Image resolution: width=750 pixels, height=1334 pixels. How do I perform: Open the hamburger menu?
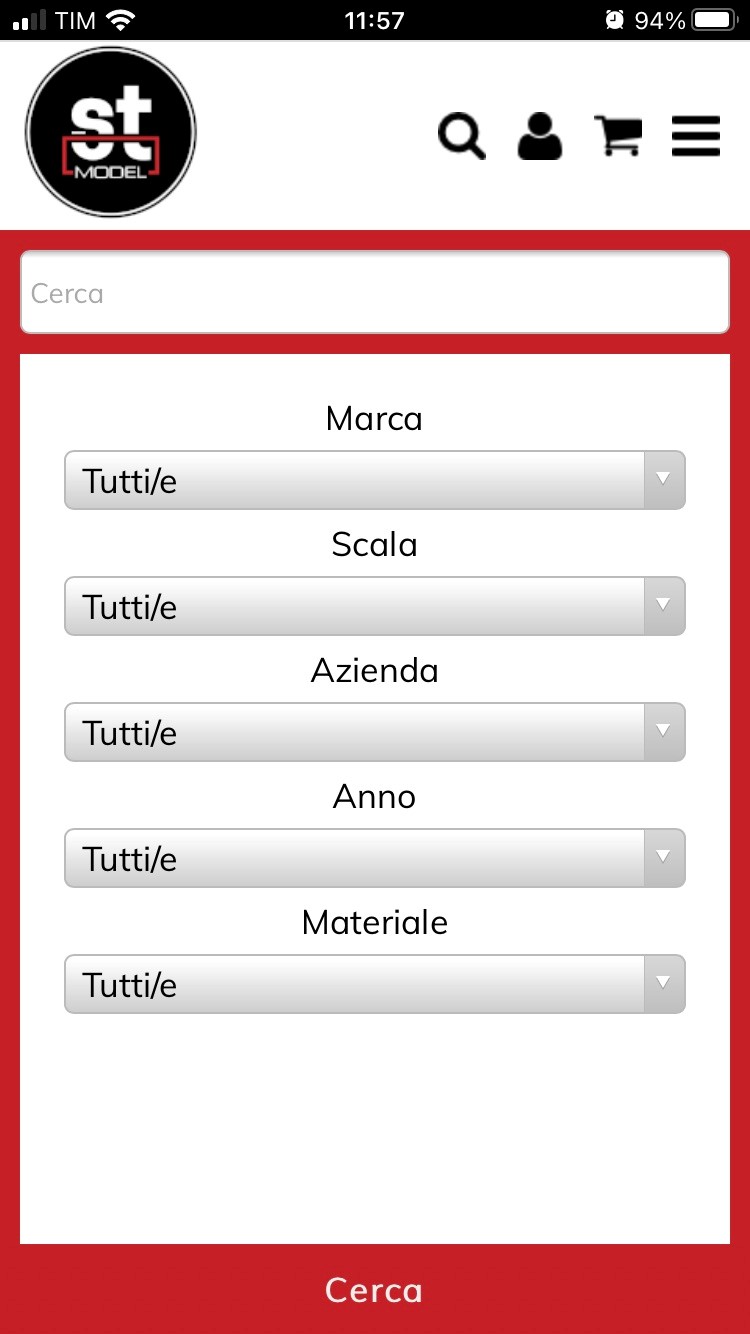tap(696, 136)
